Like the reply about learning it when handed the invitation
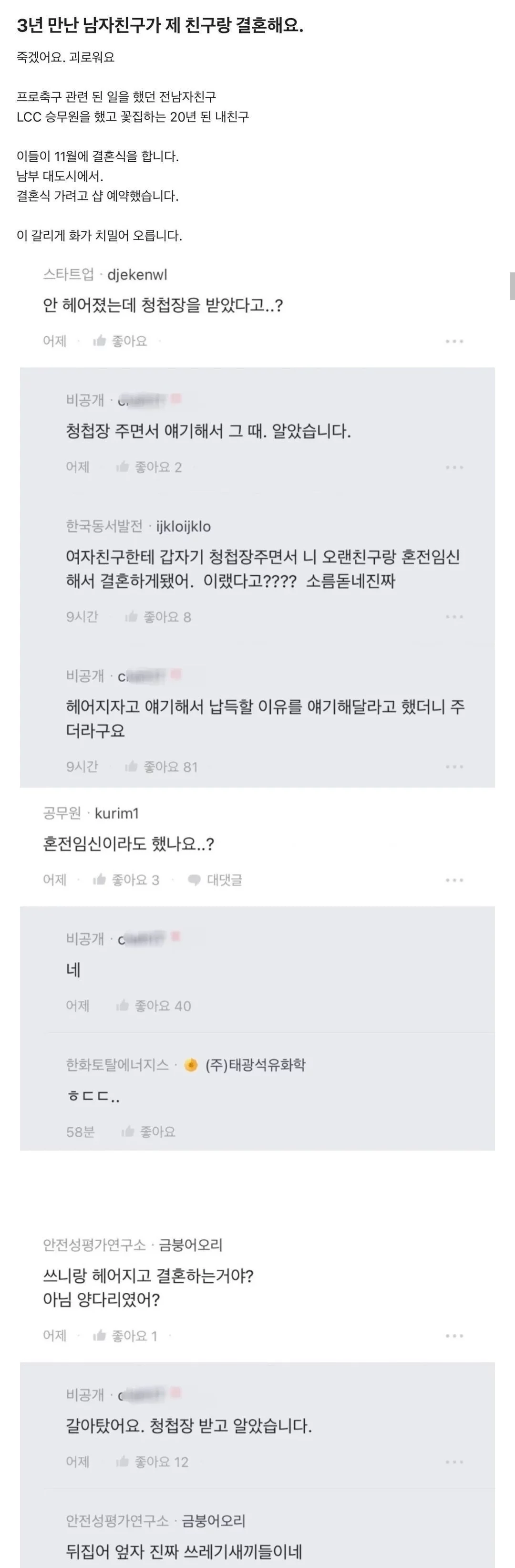 click(148, 467)
